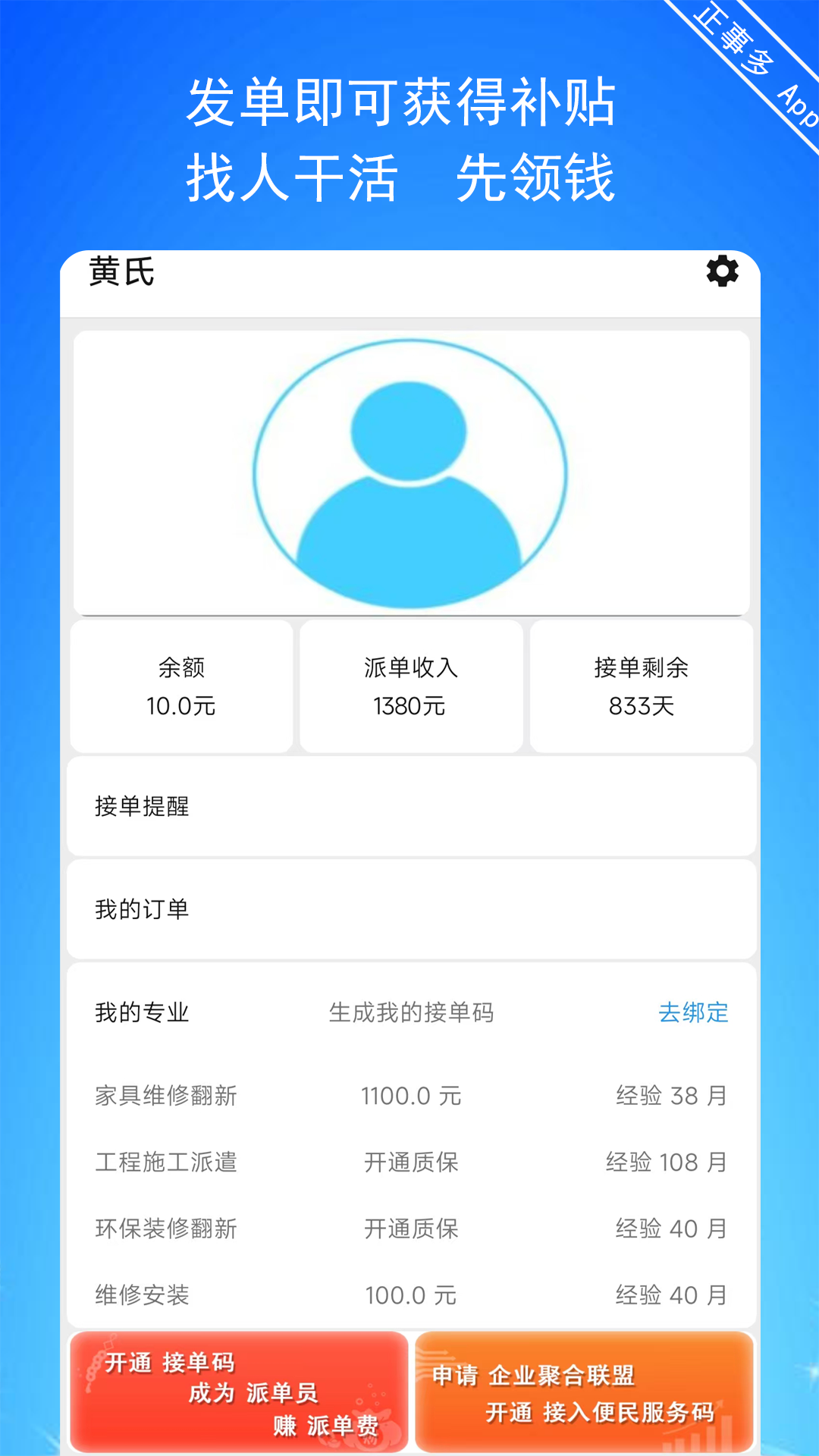
Task: Tap 生成我的接单码 to generate code
Action: (409, 1012)
